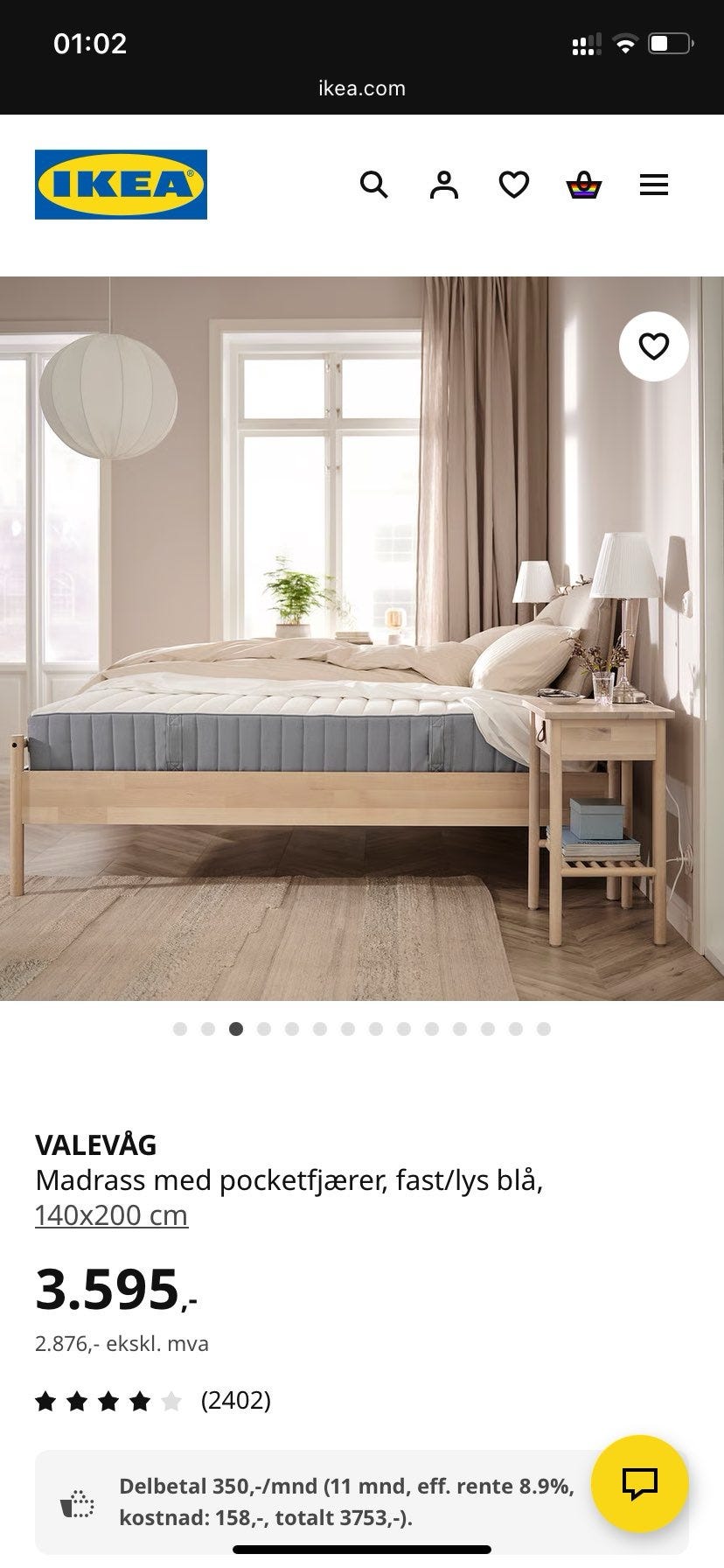The height and width of the screenshot is (1568, 724).
Task: Open the hamburger navigation menu
Action: coord(653,185)
